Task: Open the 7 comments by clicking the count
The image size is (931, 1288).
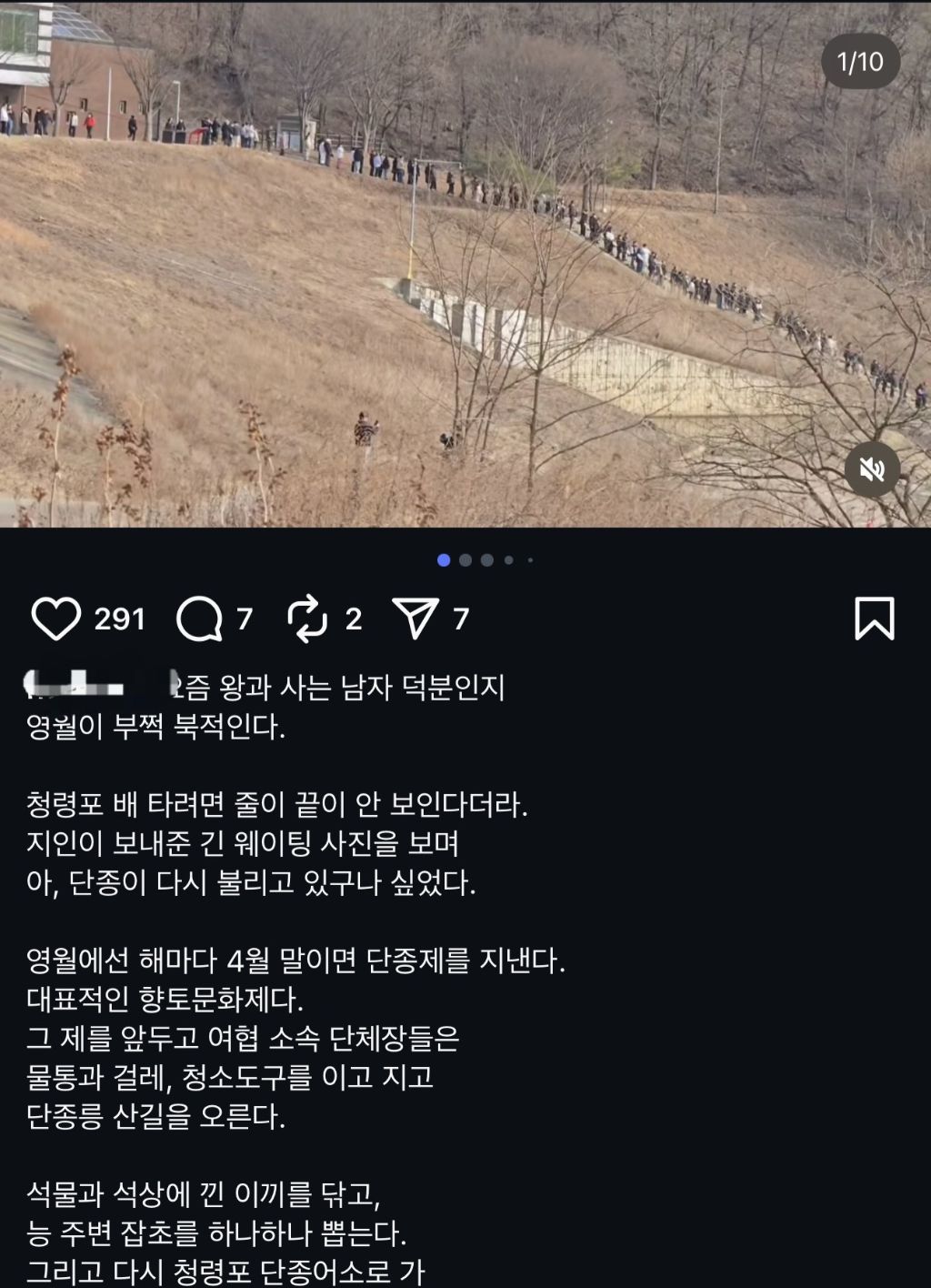Action: point(247,619)
